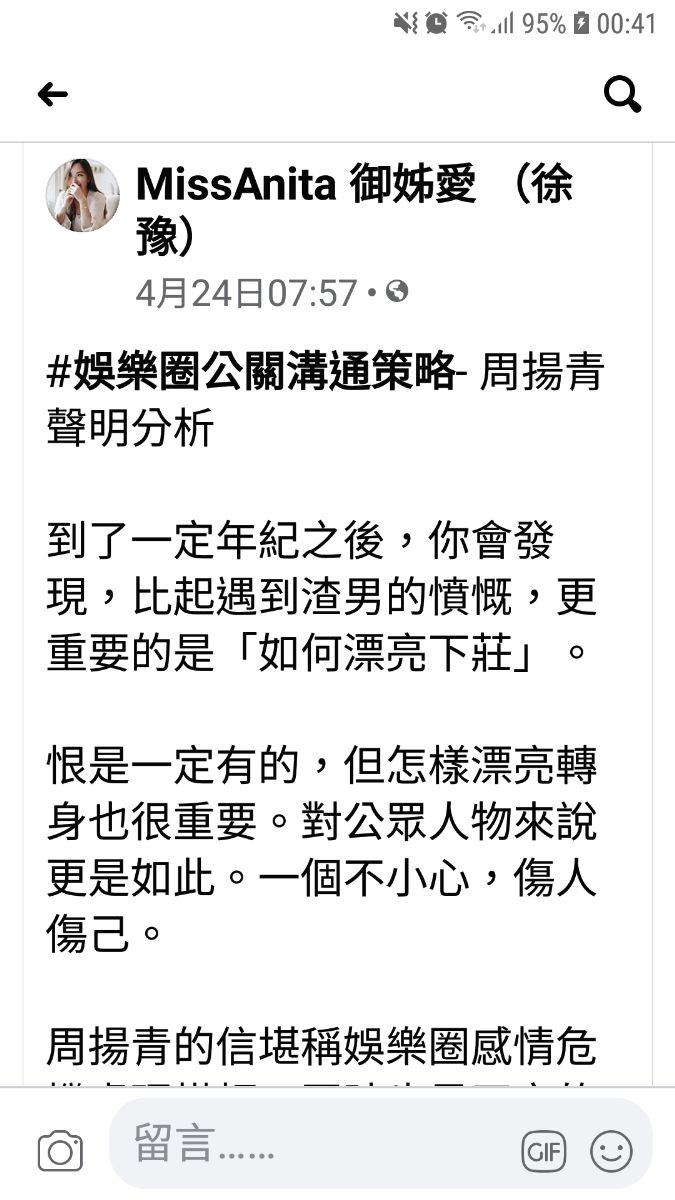Go back with the arrow icon

pos(52,95)
